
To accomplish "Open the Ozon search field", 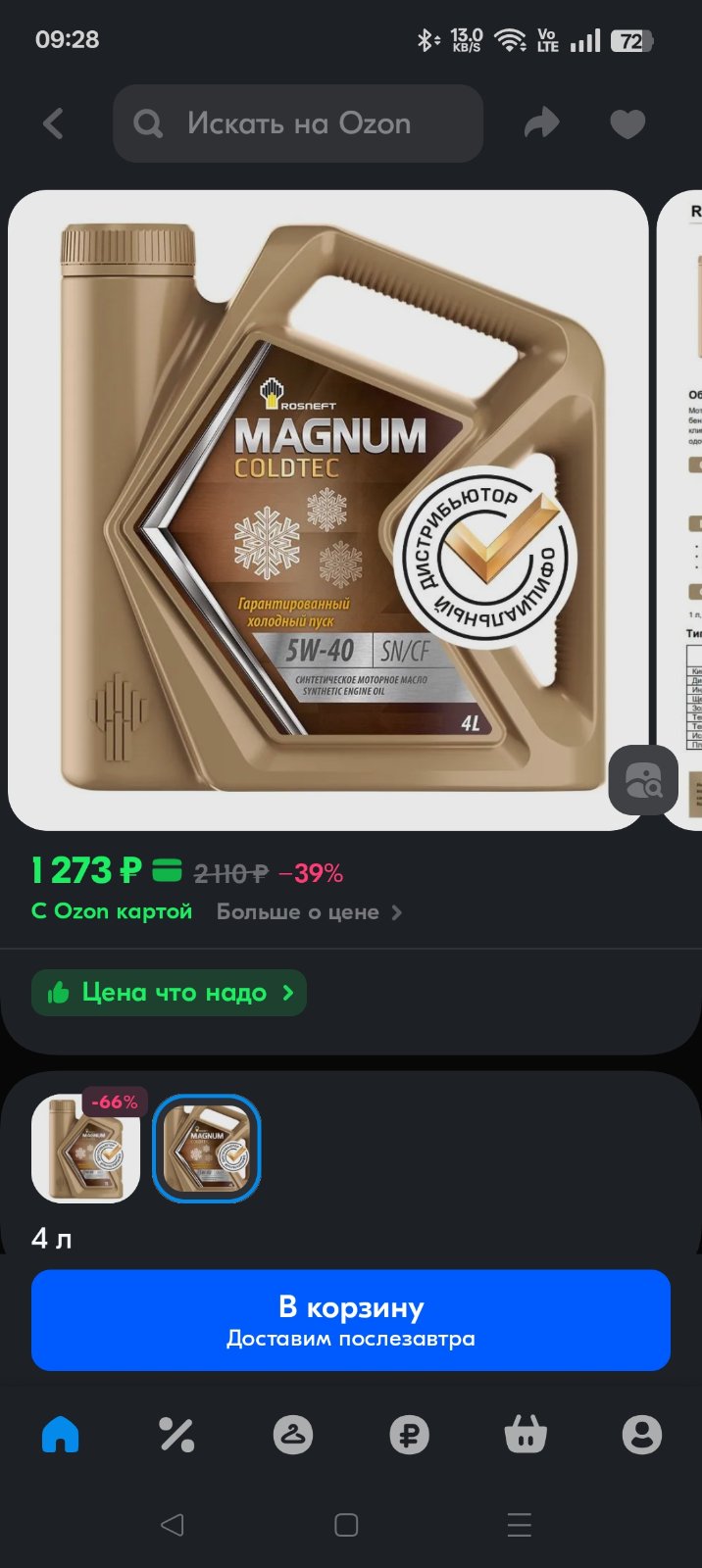I will click(298, 123).
